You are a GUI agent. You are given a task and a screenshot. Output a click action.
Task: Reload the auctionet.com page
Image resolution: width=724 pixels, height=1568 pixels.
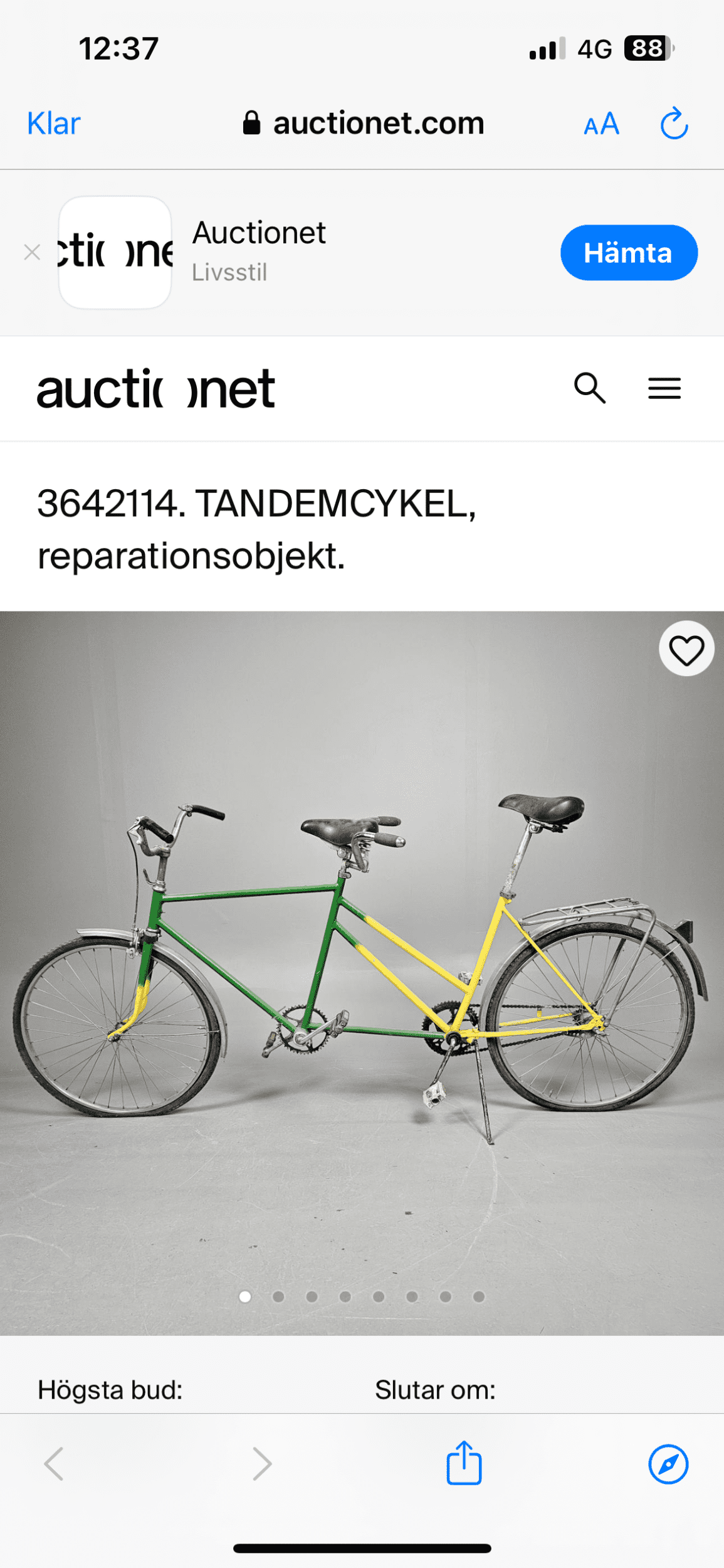coord(674,124)
